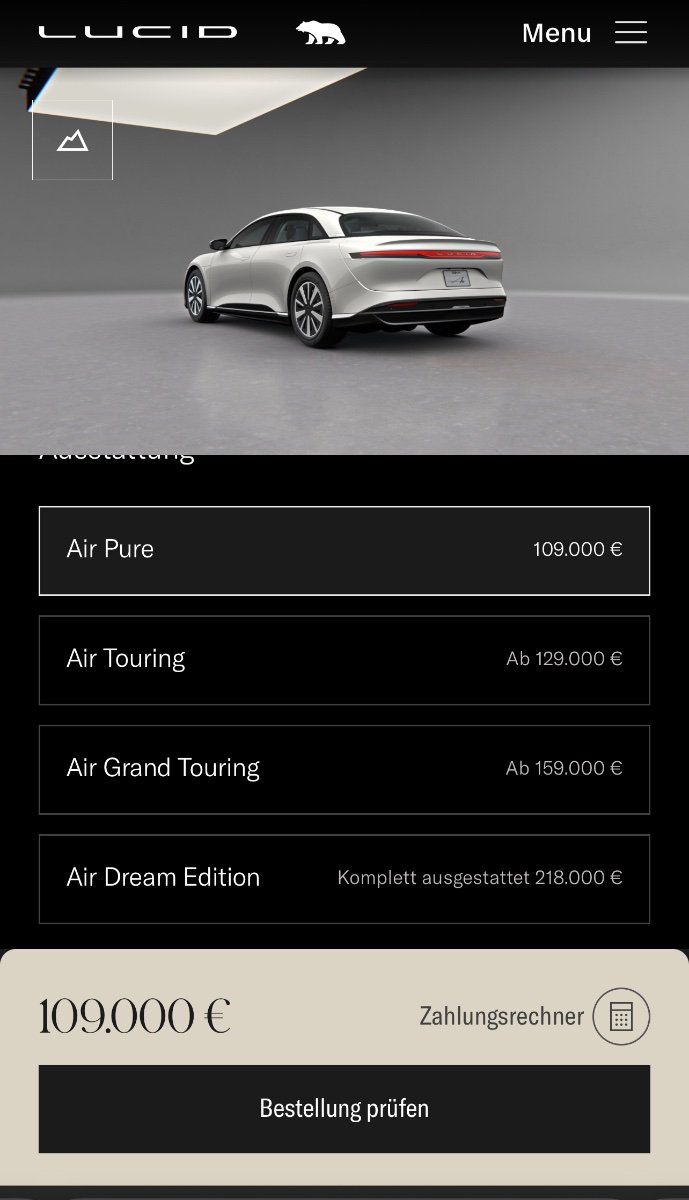Change the background scene with the landscape icon
The image size is (689, 1200).
pyautogui.click(x=72, y=140)
